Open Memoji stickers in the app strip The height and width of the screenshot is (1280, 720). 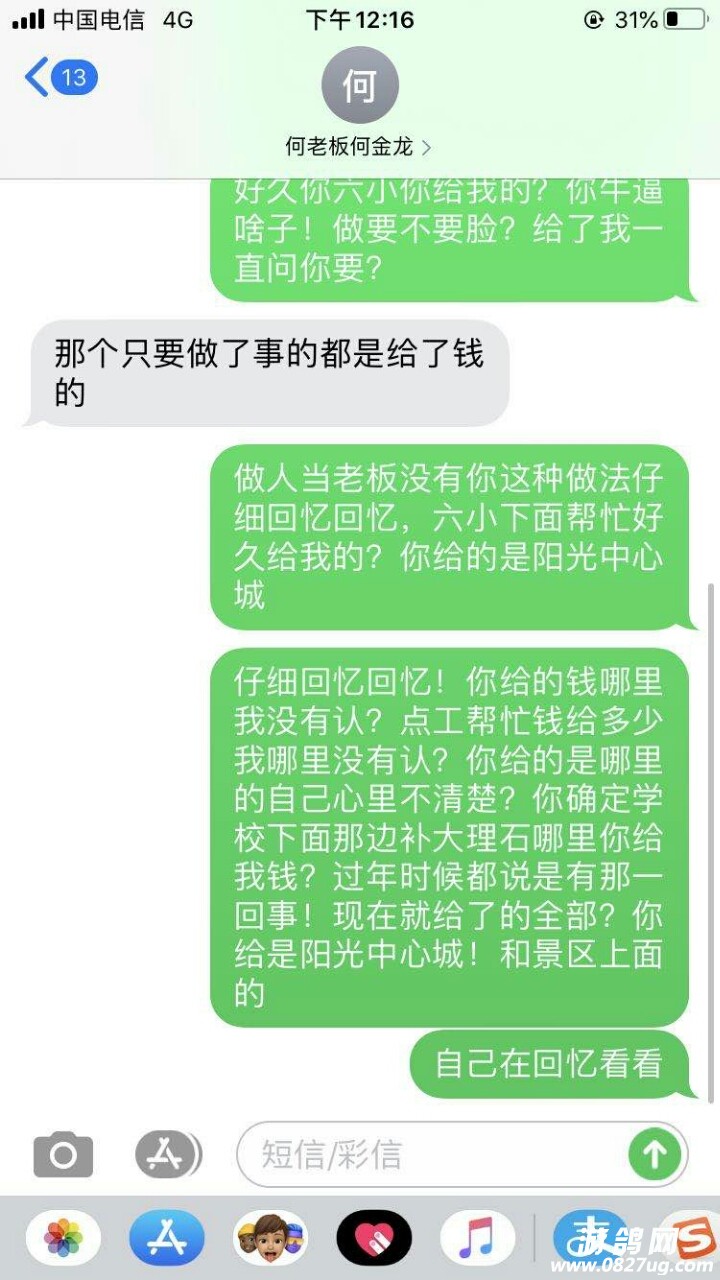(270, 1238)
